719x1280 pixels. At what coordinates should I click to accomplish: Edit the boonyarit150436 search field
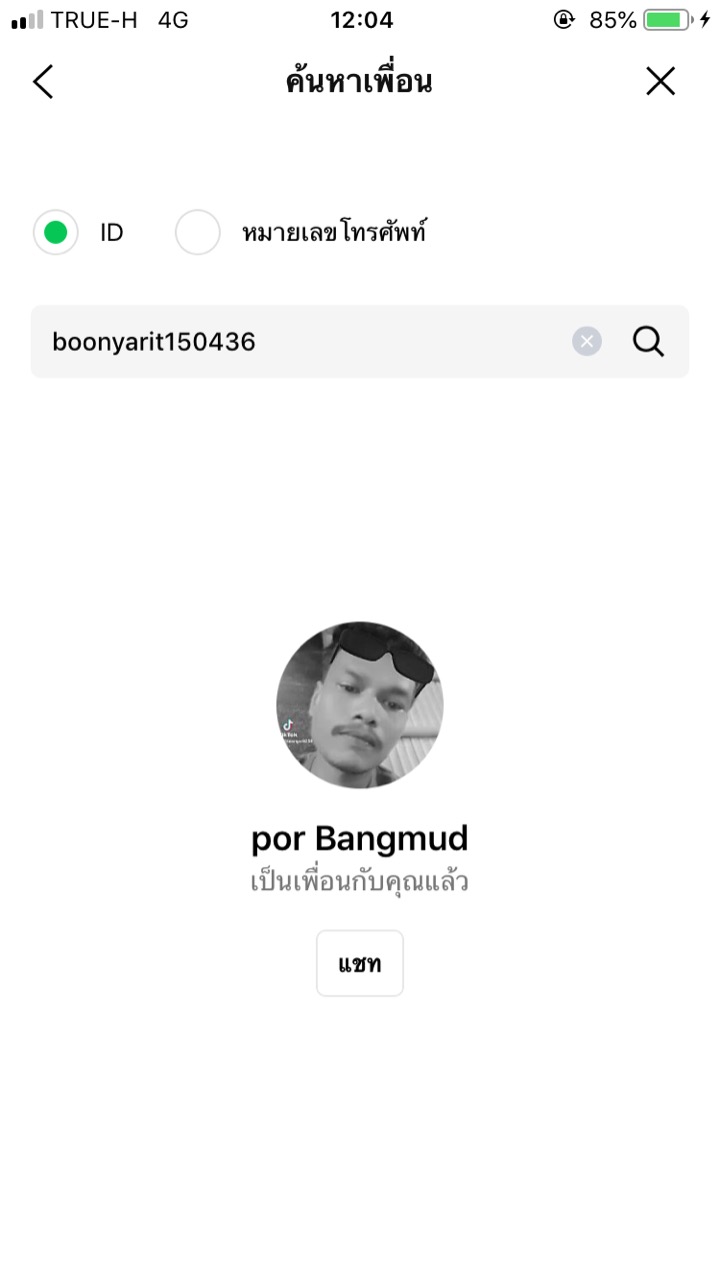point(300,342)
